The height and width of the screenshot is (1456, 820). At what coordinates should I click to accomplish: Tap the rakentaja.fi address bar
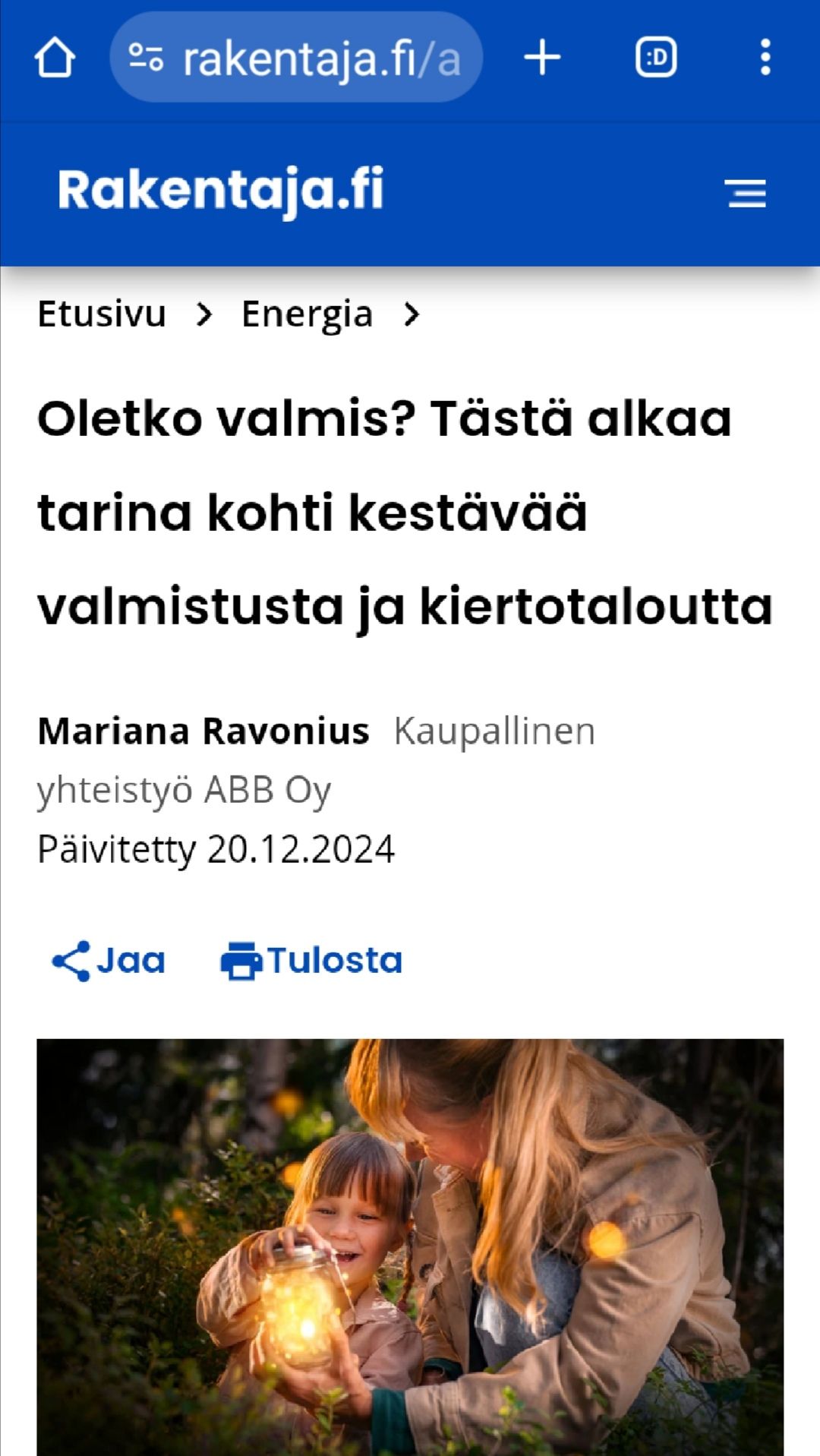296,58
